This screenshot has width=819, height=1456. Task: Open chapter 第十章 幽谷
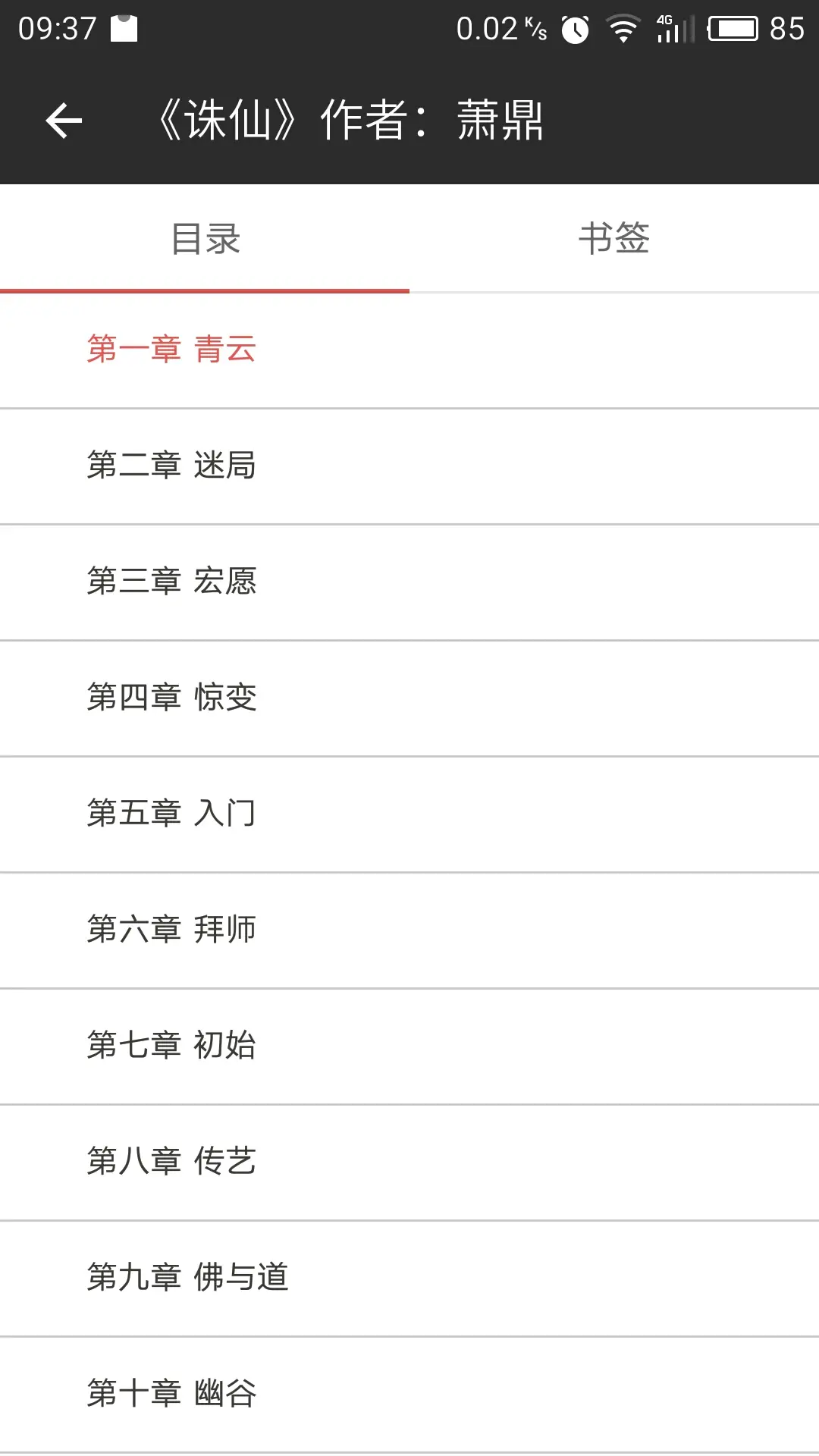pos(172,1394)
